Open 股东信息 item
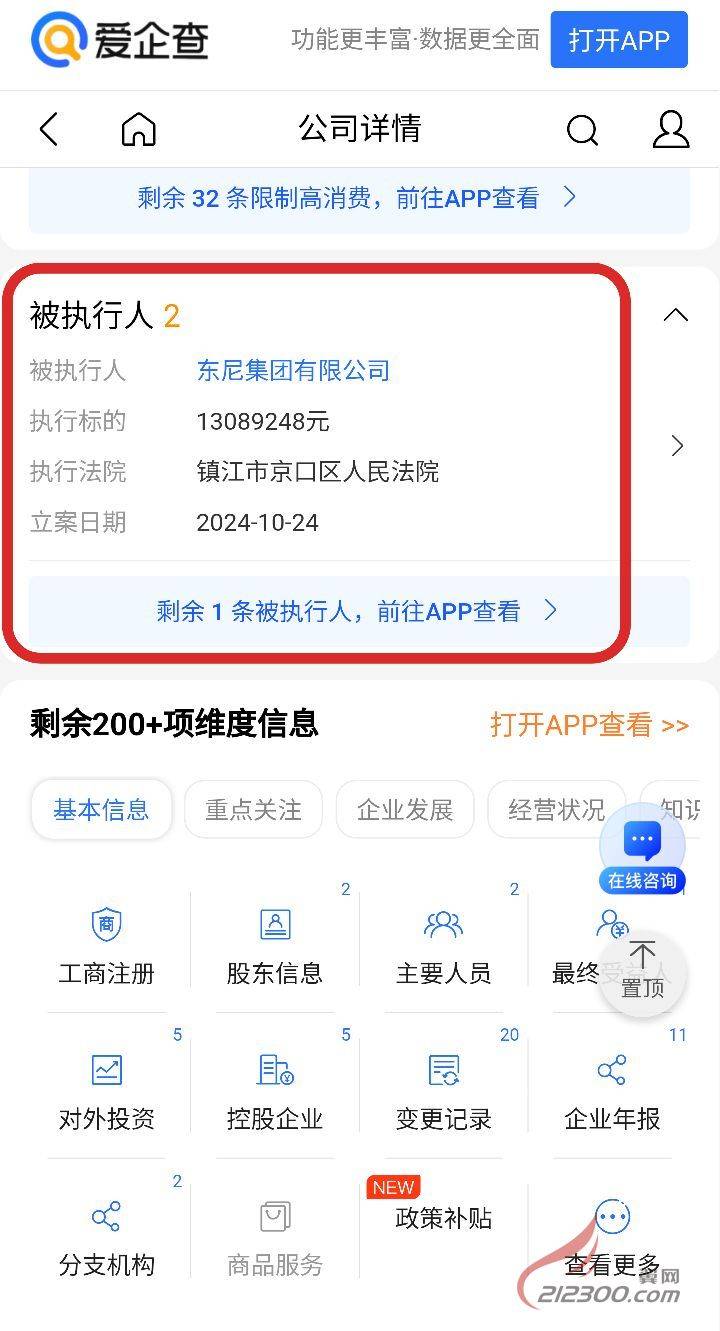This screenshot has height=1331, width=720. pos(275,946)
